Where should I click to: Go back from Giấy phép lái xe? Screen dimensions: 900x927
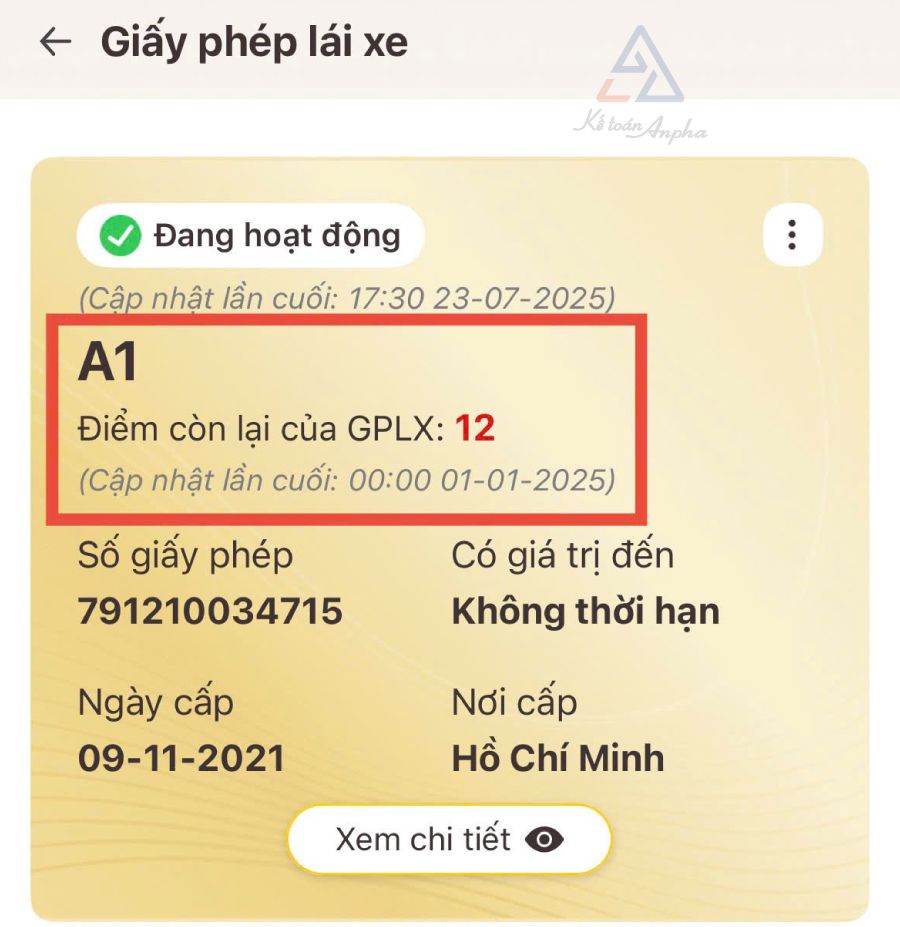(55, 42)
